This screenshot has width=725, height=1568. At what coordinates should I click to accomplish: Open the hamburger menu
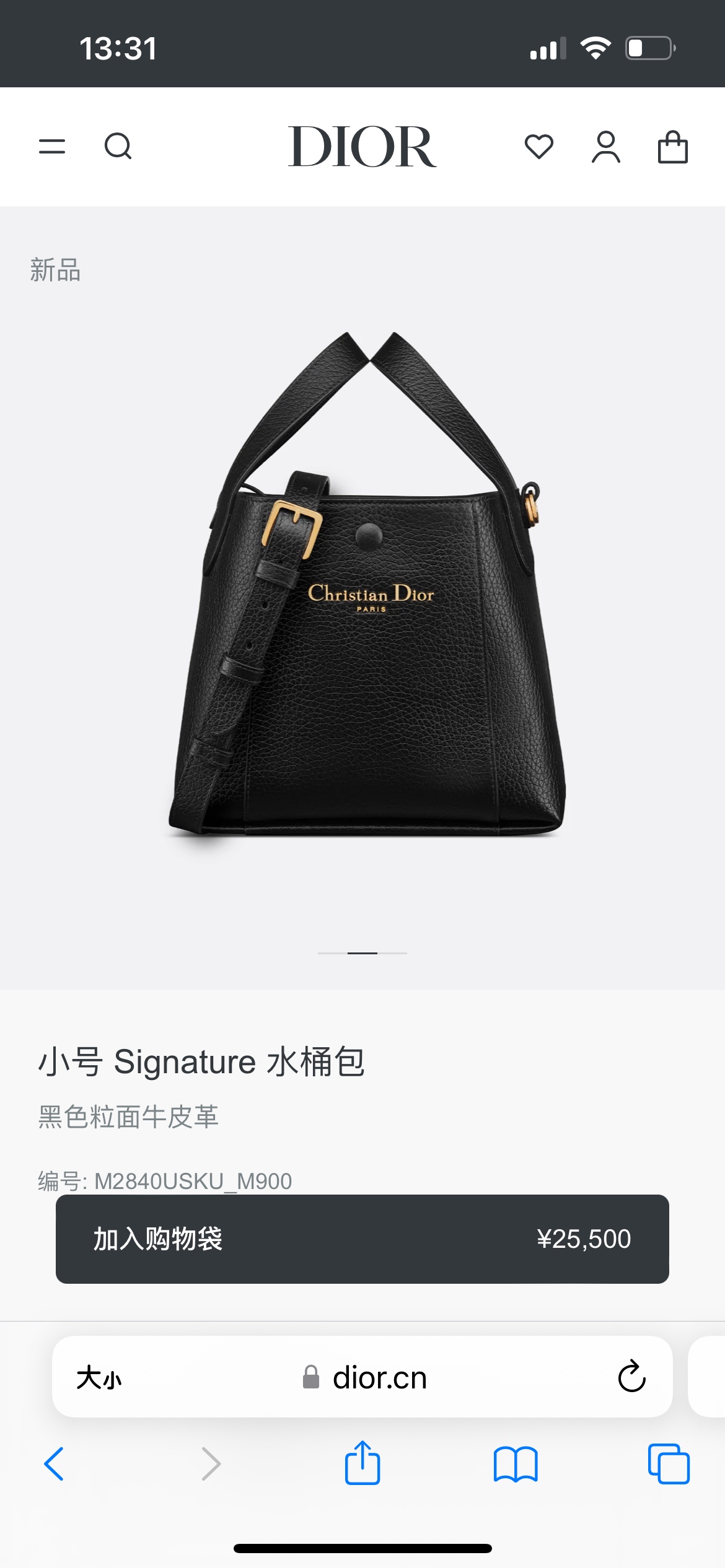point(52,147)
